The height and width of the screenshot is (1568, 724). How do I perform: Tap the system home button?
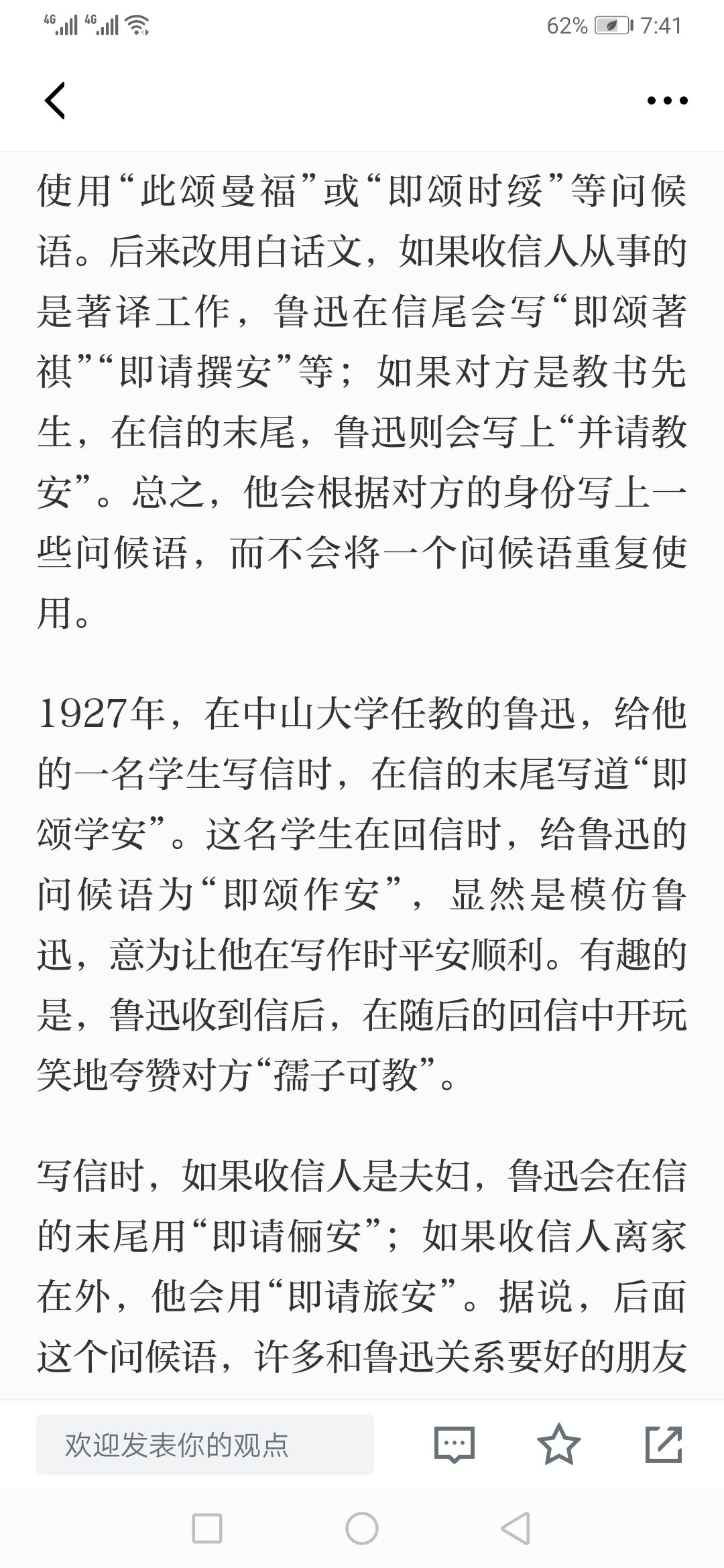click(362, 1528)
